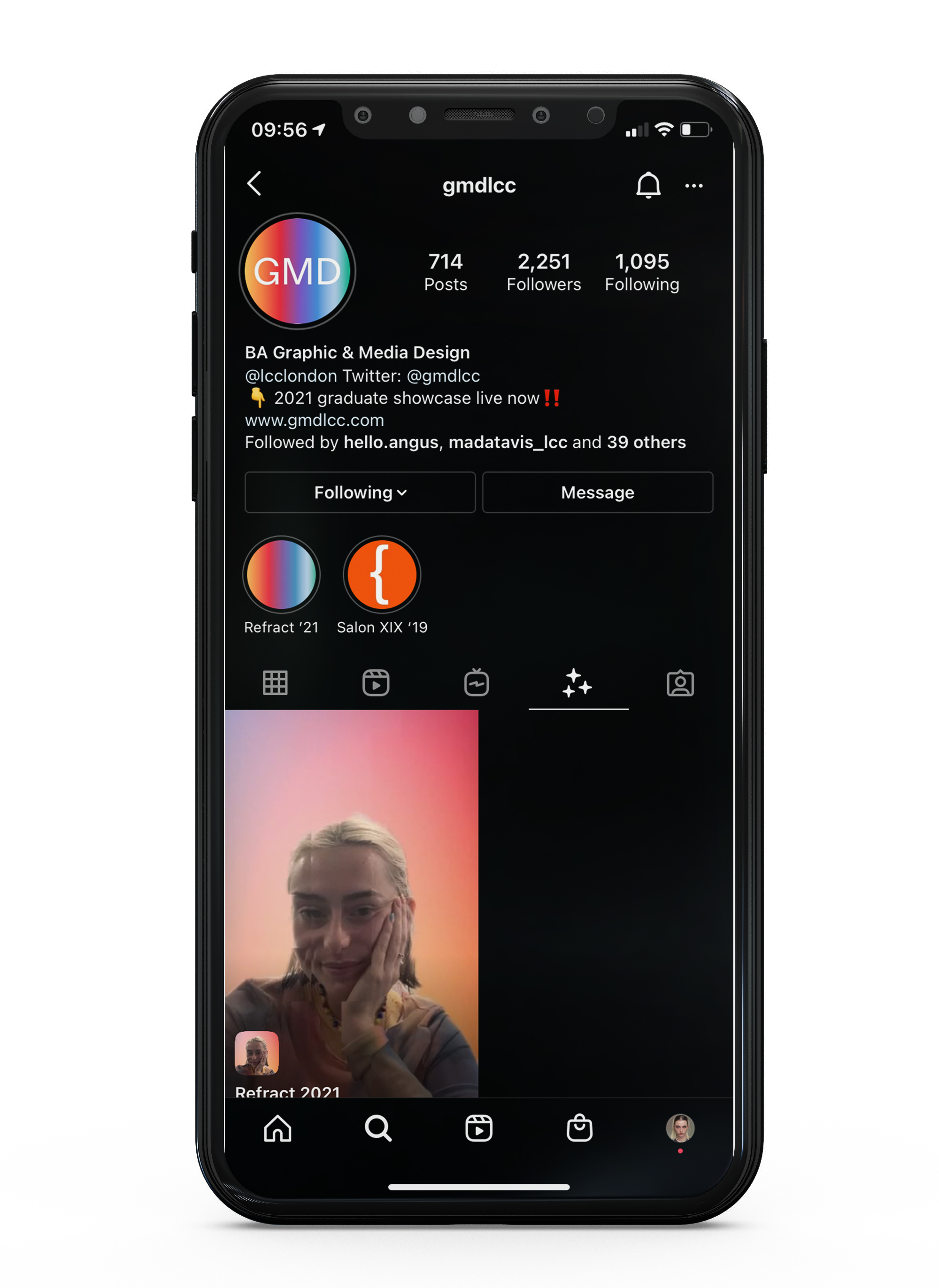Message the gmdlcc account
939x1288 pixels.
point(597,492)
